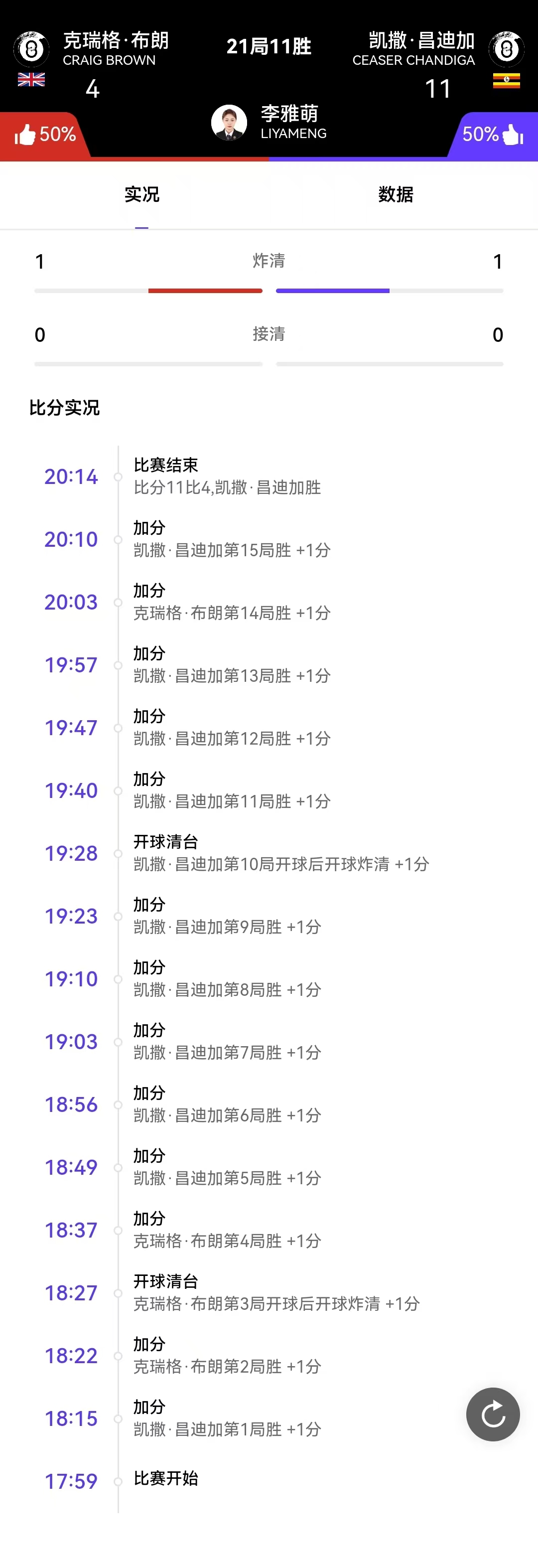Vote for Ceaser Chandiga with purple thumbs-up
This screenshot has width=538, height=1568.
pos(512,135)
